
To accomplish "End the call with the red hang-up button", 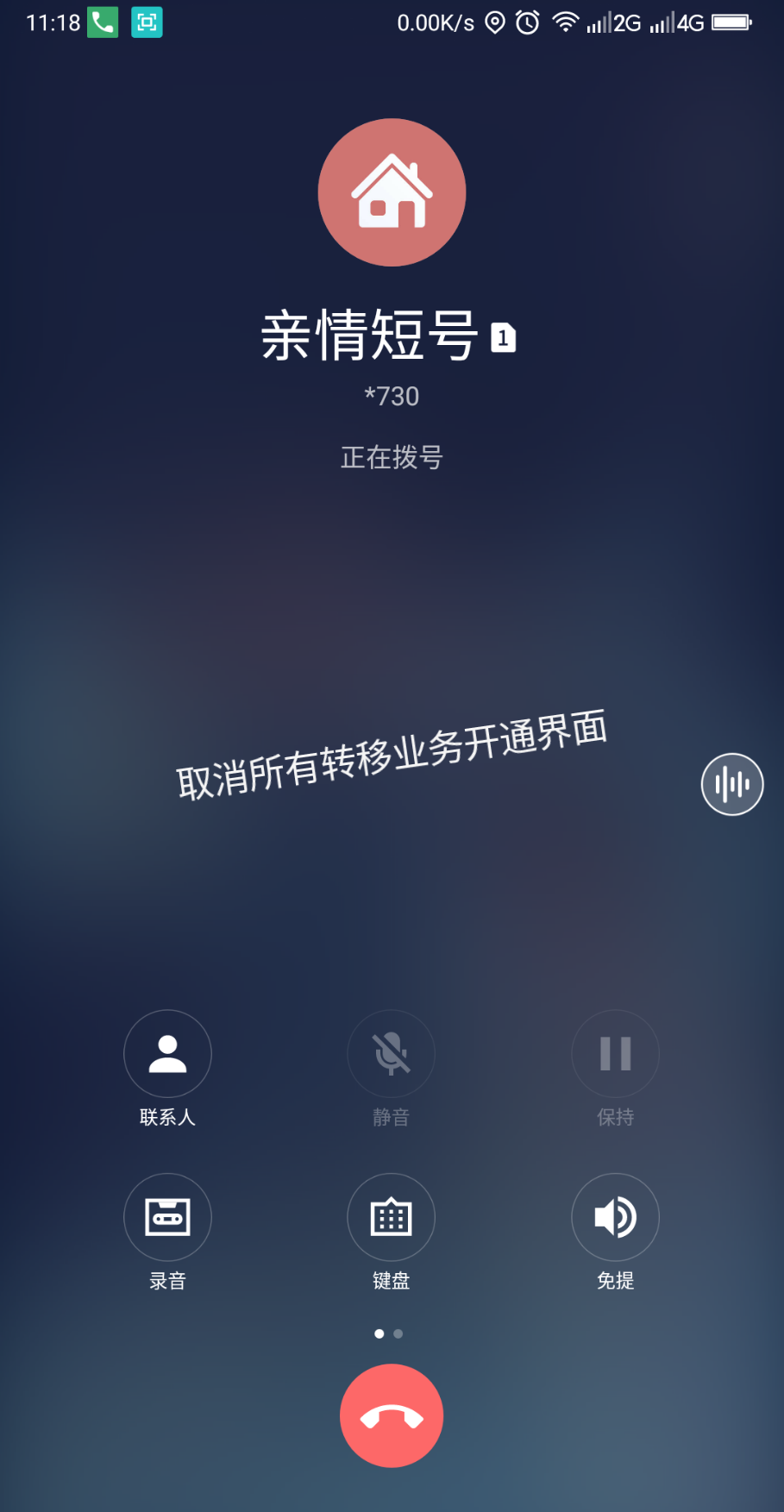I will 391,1415.
